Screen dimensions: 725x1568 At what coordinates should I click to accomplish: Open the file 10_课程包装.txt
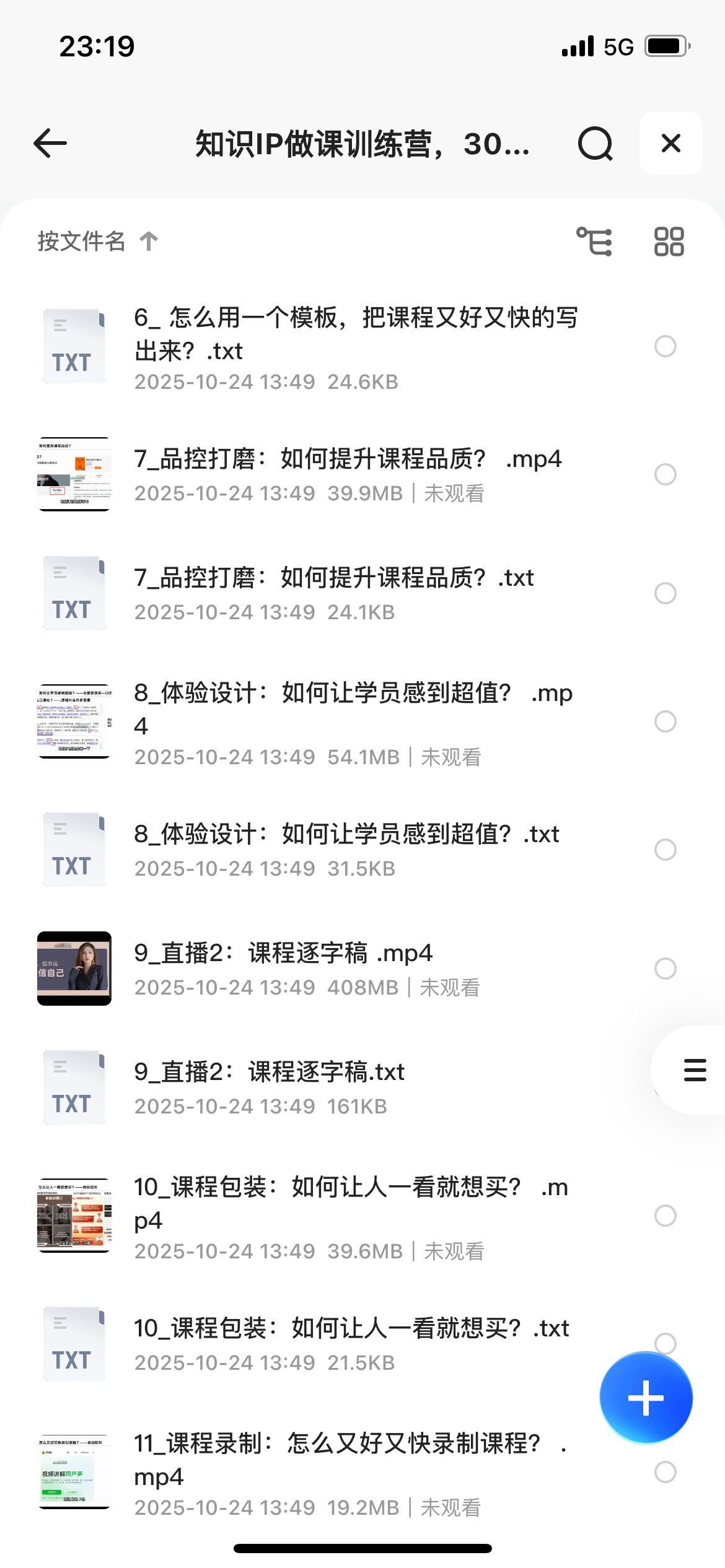(x=351, y=1343)
